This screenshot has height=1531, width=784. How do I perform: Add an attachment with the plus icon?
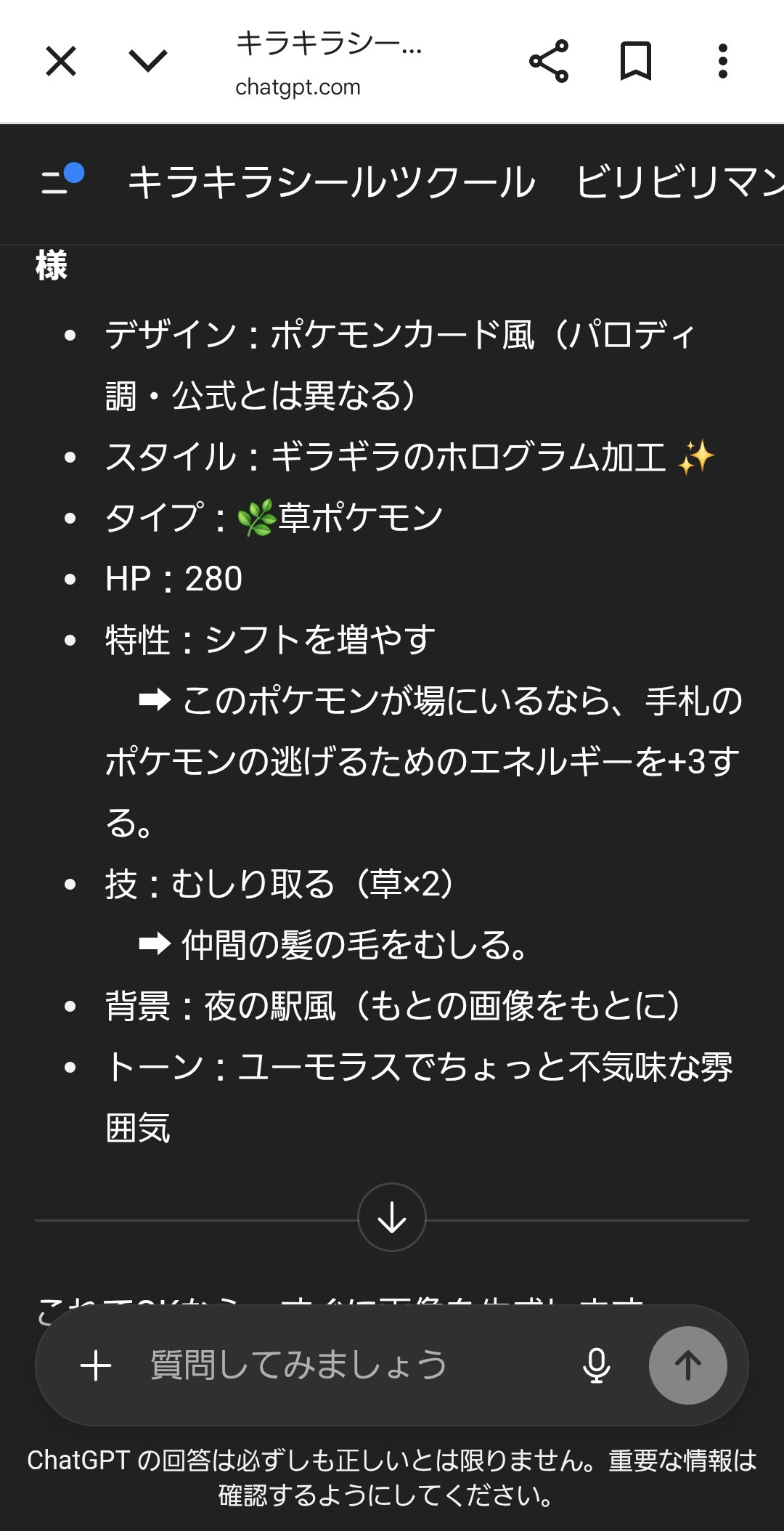[96, 1365]
